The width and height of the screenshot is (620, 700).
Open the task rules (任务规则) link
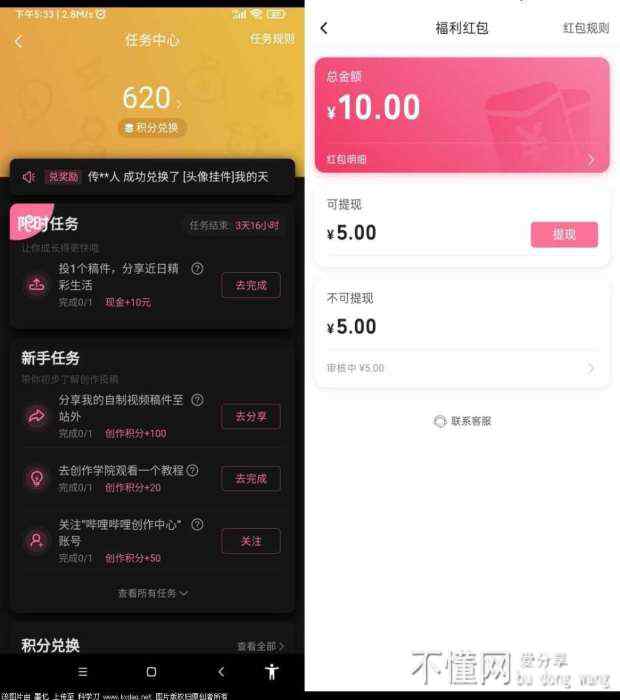tap(271, 39)
